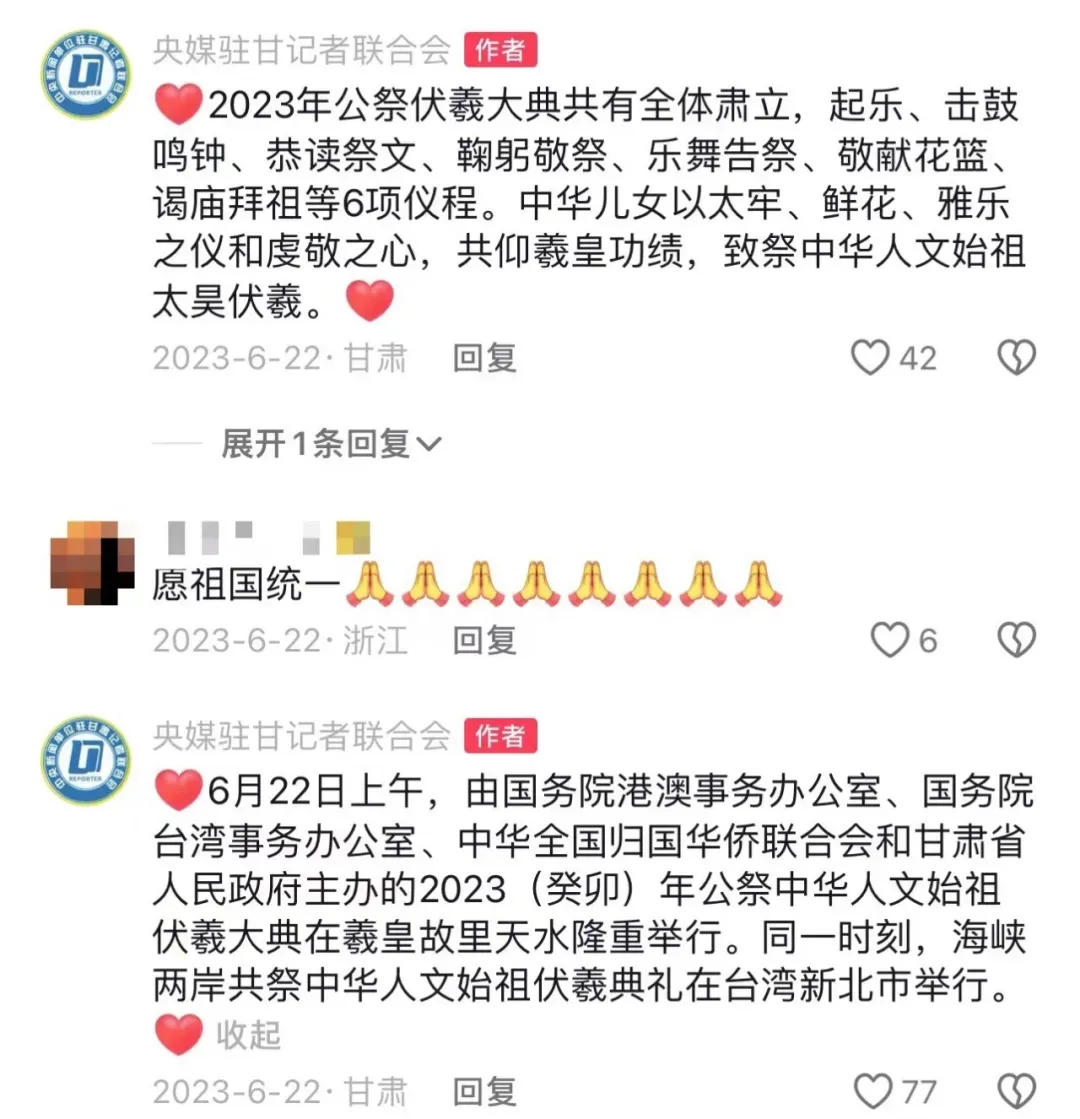Dislike the 愿祖国统一 comment
This screenshot has height=1119, width=1080.
point(1017,640)
